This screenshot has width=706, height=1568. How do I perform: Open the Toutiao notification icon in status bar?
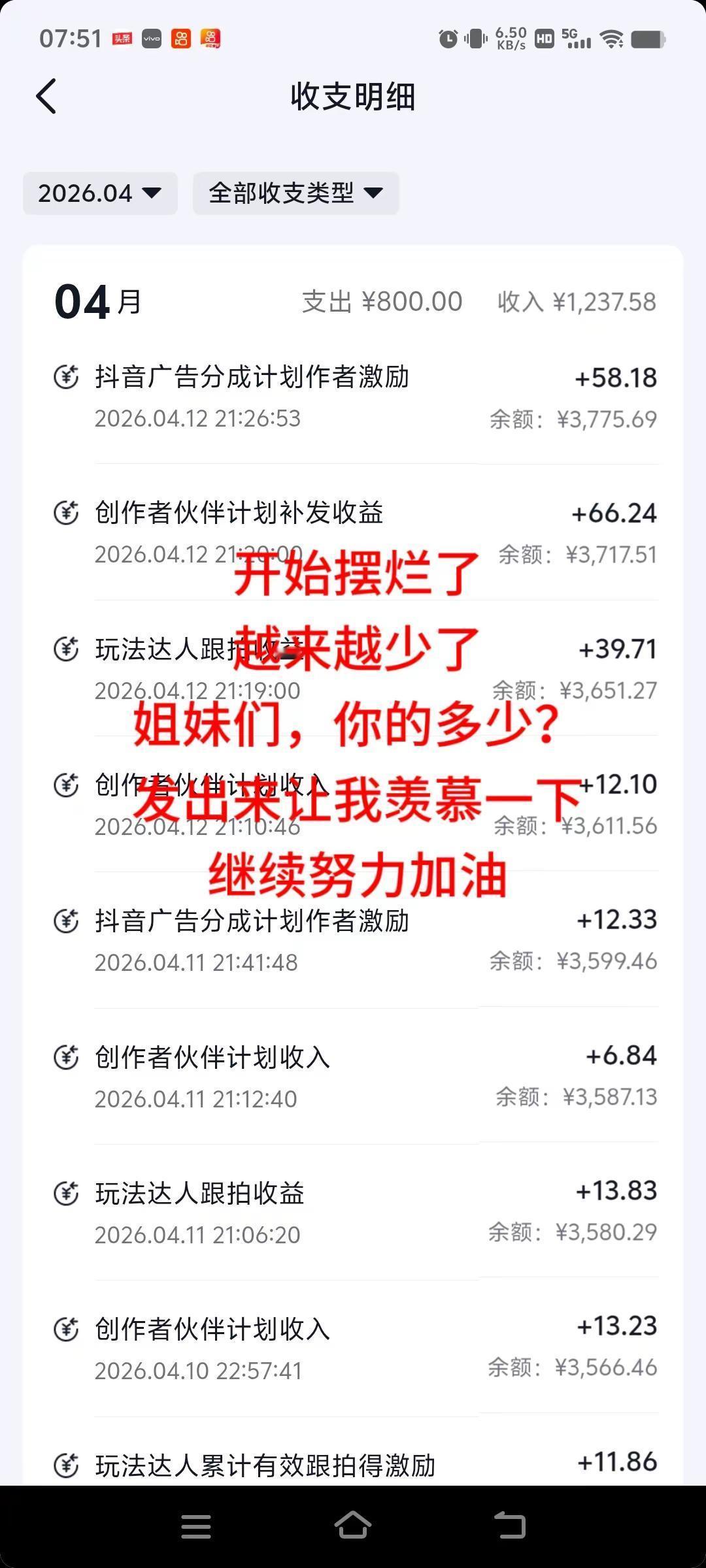coord(123,38)
